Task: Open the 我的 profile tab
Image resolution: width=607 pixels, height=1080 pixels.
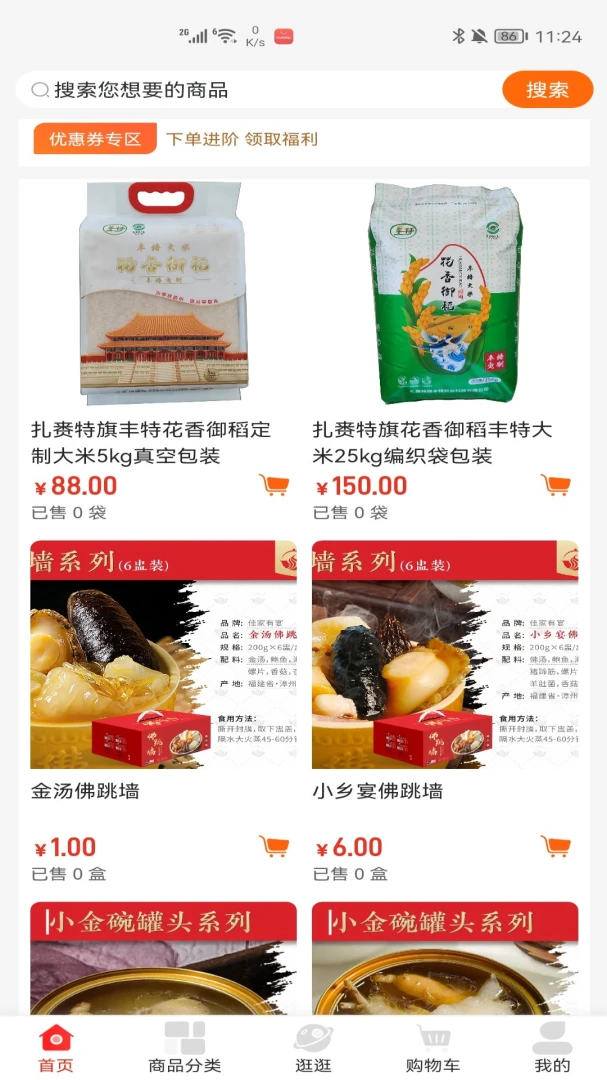Action: click(553, 1048)
